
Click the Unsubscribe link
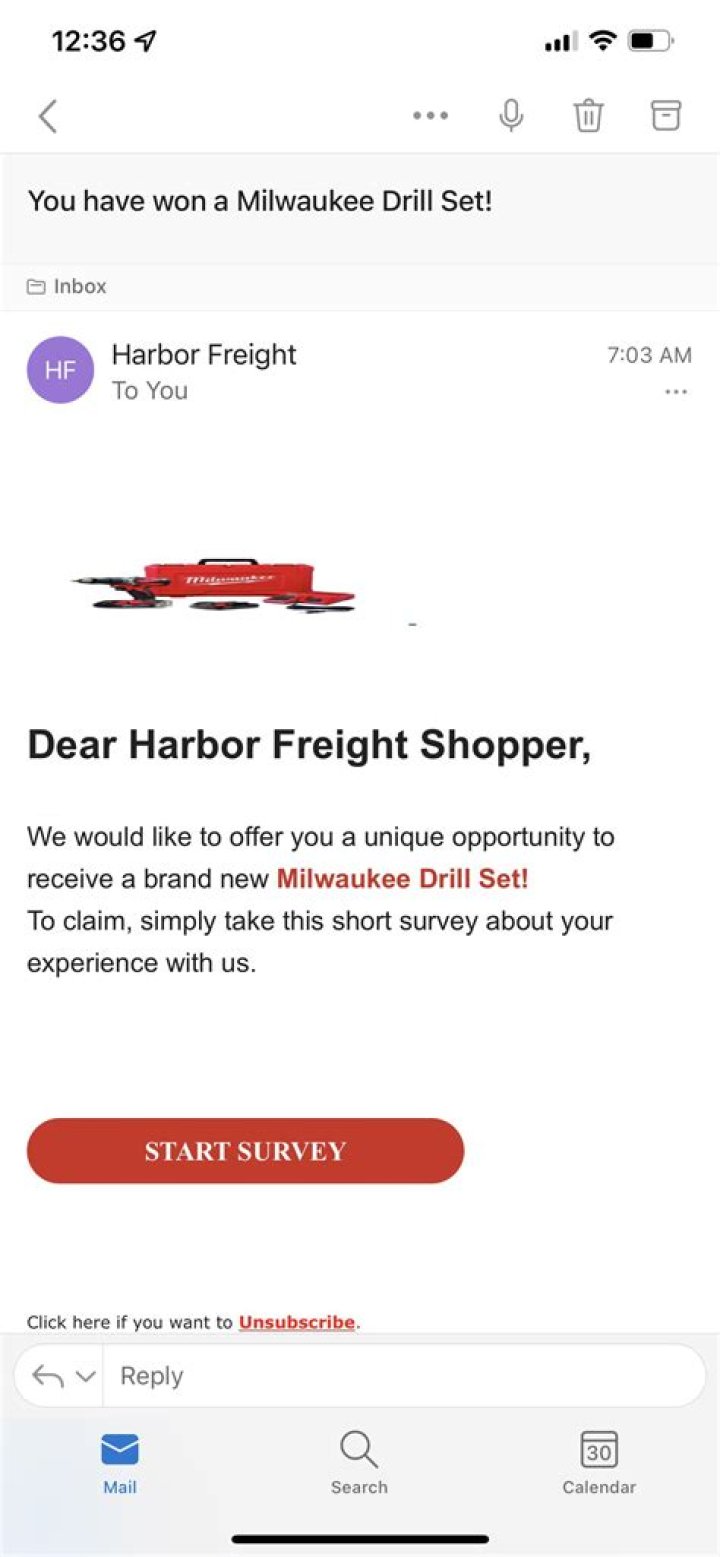(297, 1321)
